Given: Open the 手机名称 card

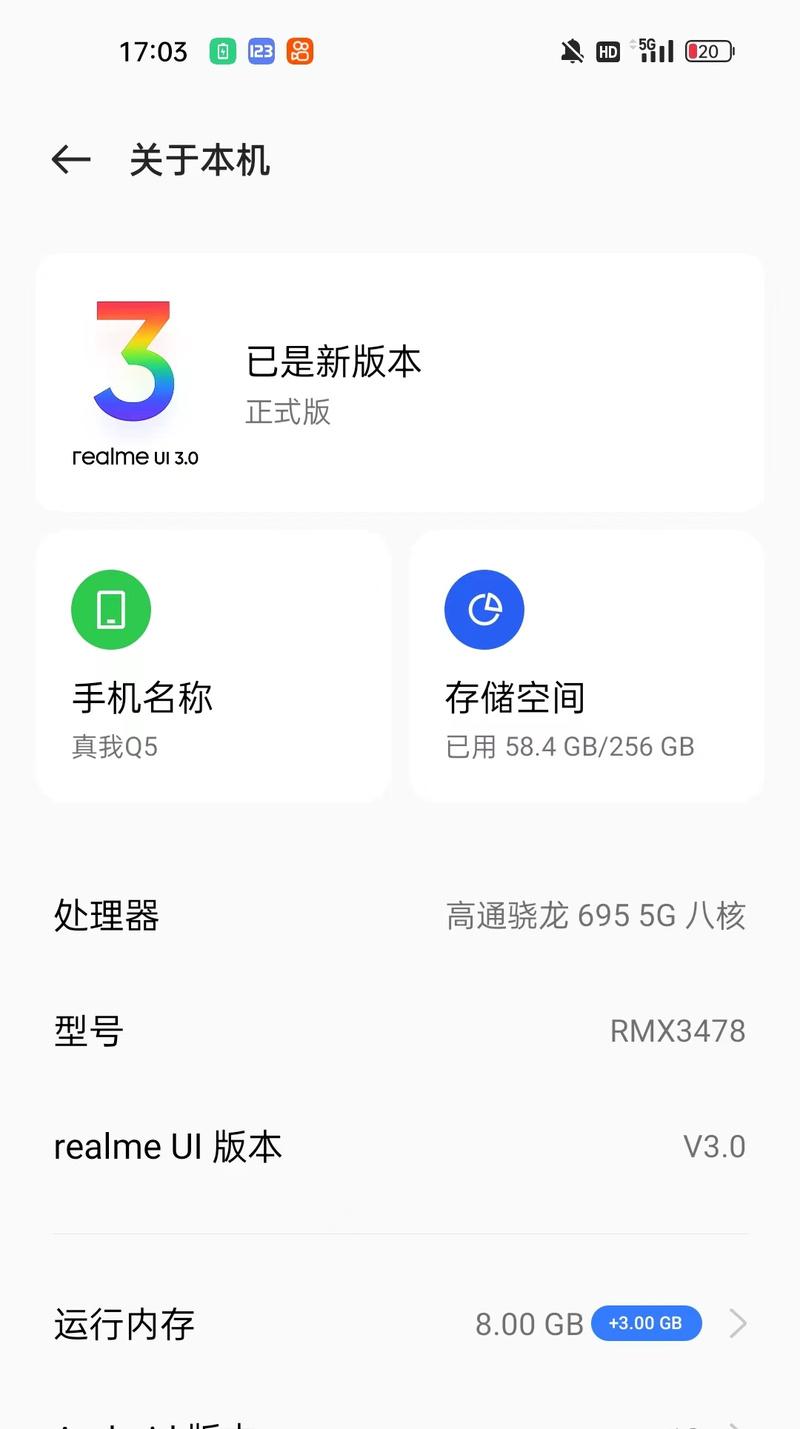Looking at the screenshot, I should 213,666.
